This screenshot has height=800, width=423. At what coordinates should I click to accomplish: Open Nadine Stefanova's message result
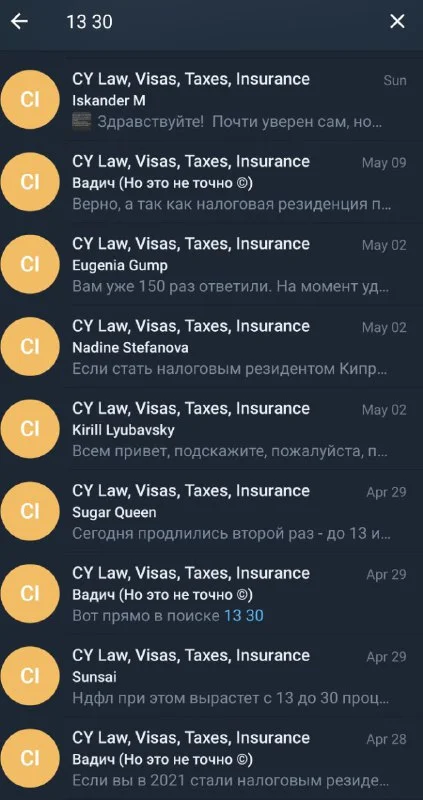click(x=211, y=347)
